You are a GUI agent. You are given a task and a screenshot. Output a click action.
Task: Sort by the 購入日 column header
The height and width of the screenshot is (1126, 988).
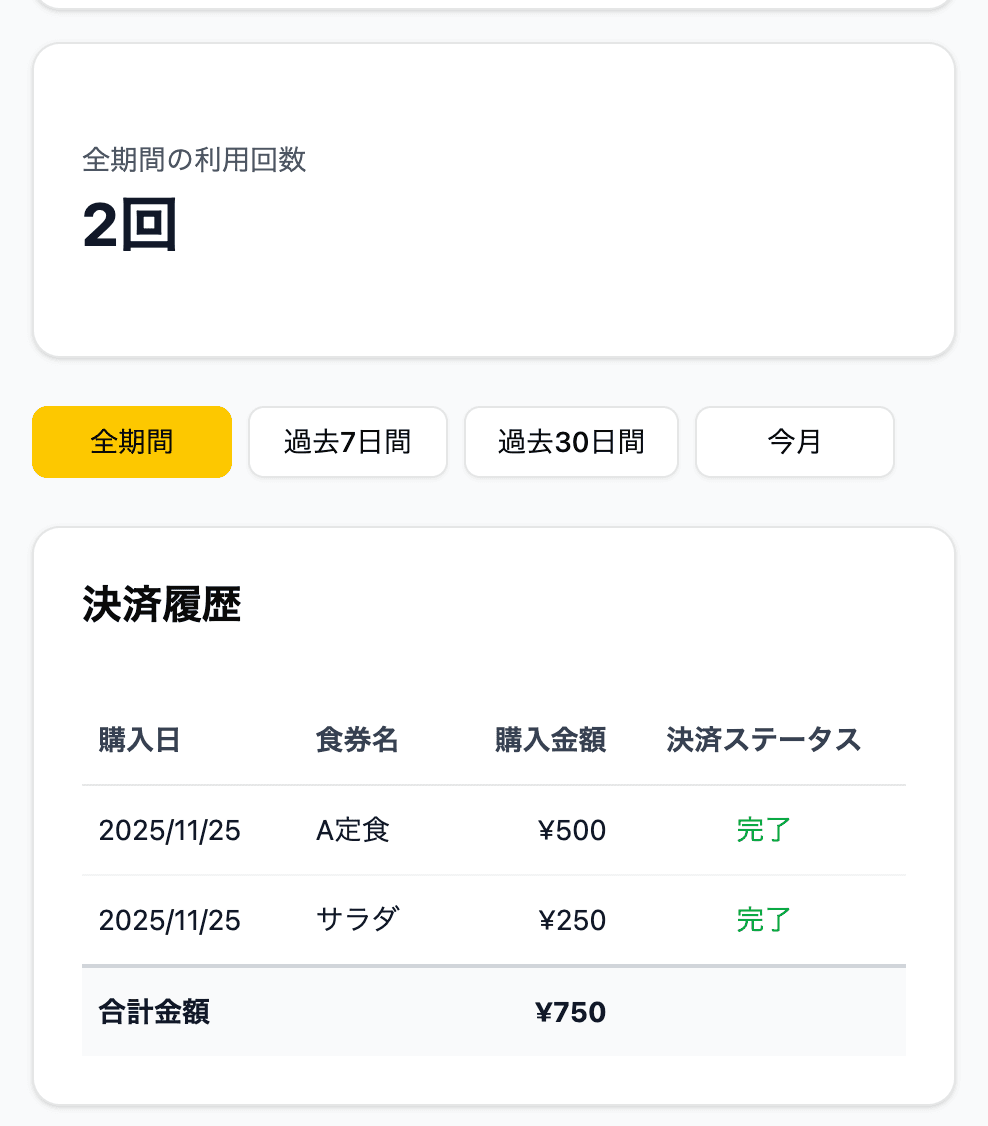click(140, 740)
